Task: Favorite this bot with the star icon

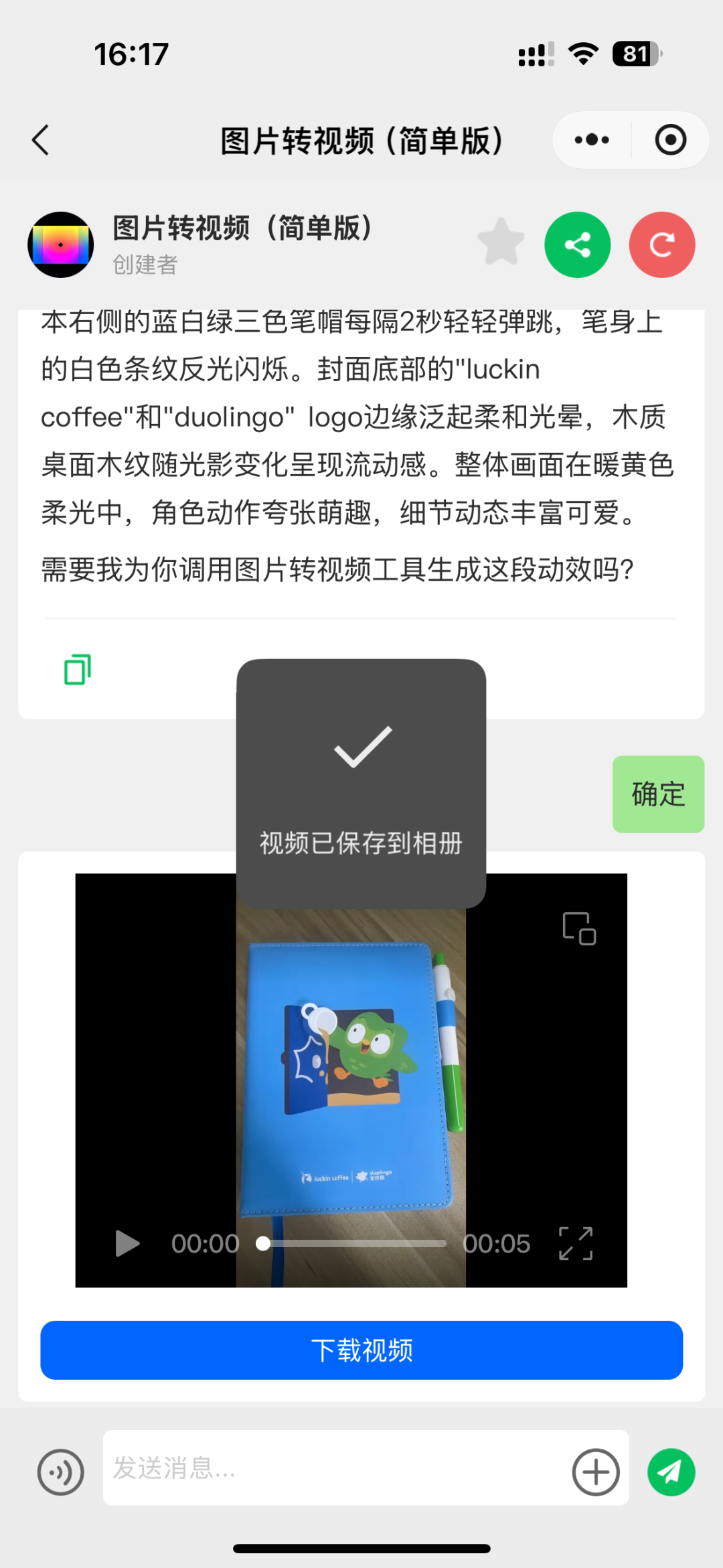Action: click(501, 242)
